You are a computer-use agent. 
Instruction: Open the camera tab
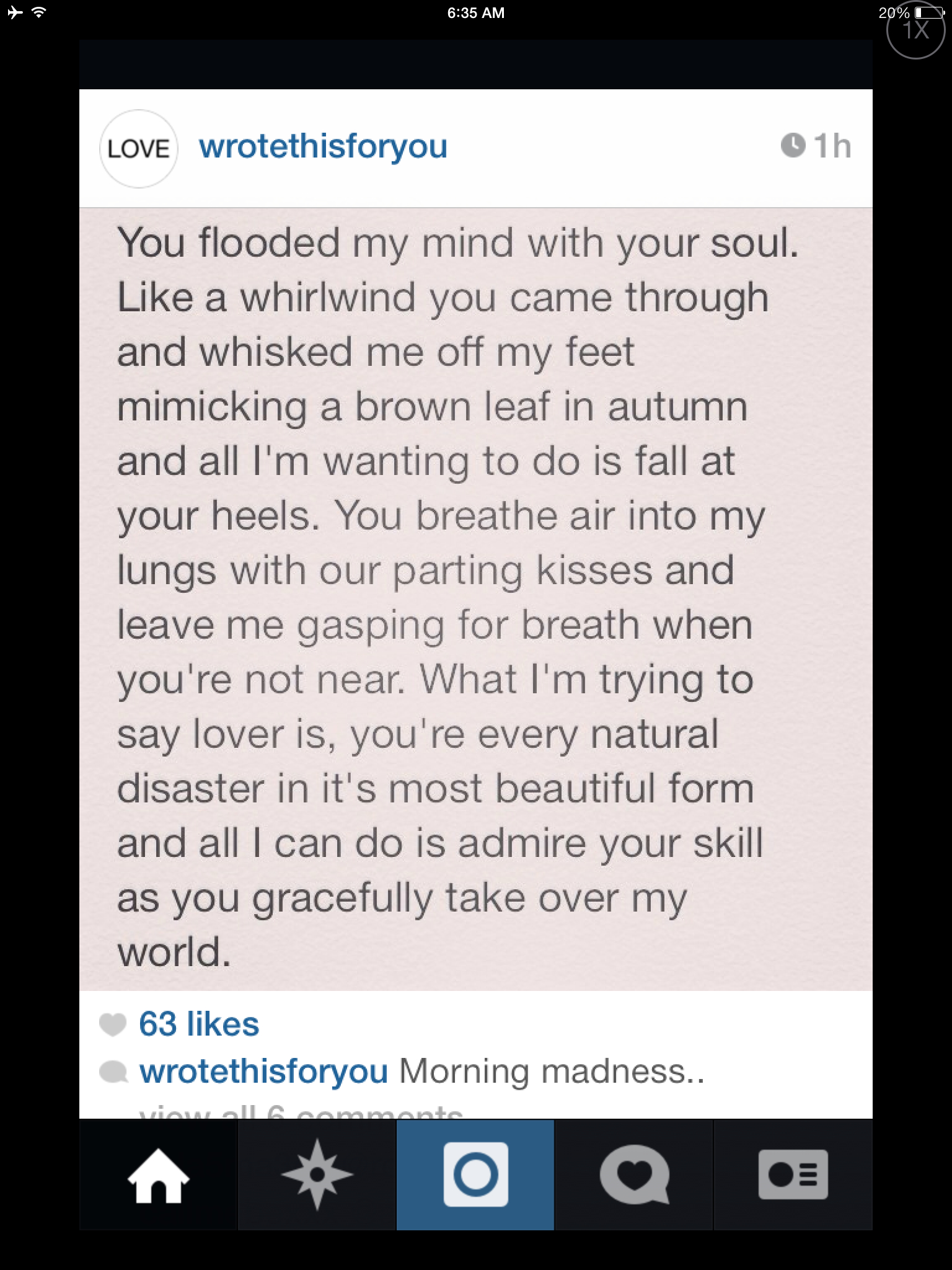[x=475, y=1175]
